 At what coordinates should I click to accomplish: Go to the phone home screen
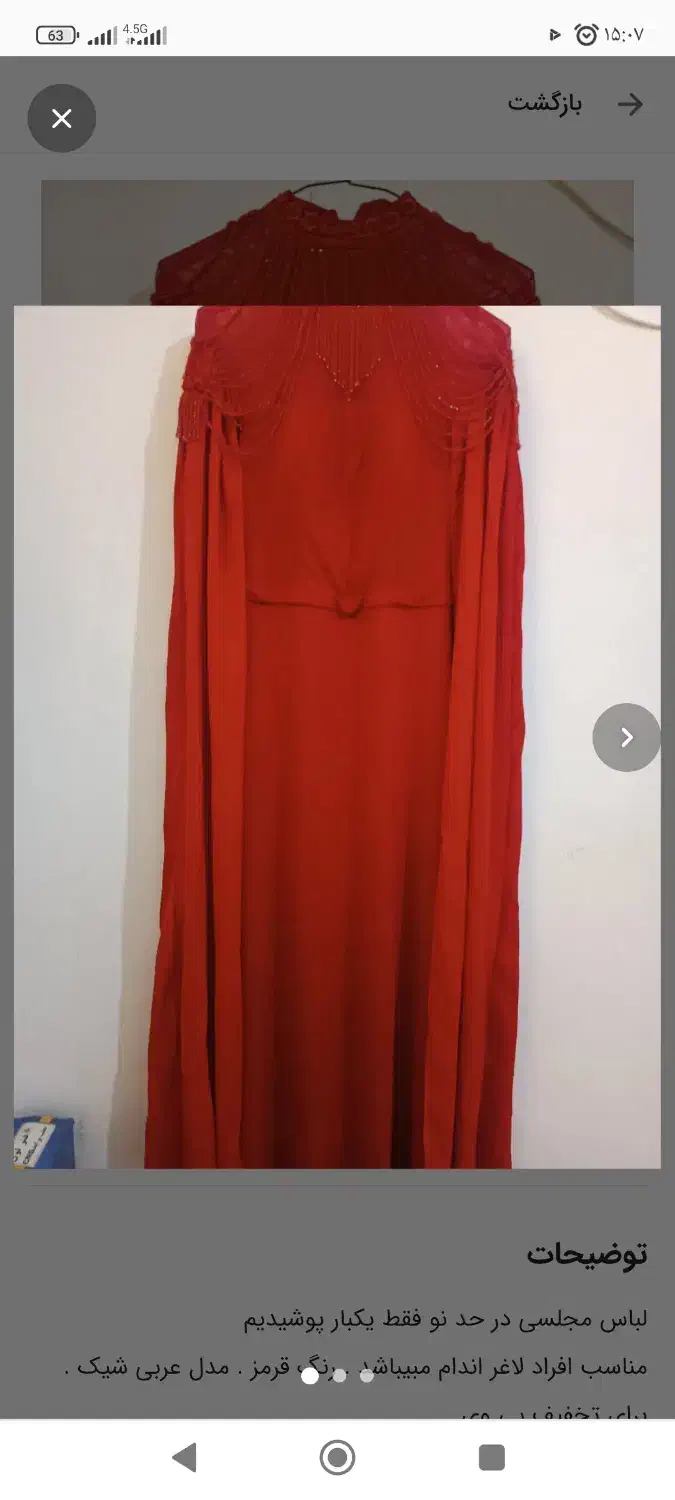pyautogui.click(x=337, y=1458)
